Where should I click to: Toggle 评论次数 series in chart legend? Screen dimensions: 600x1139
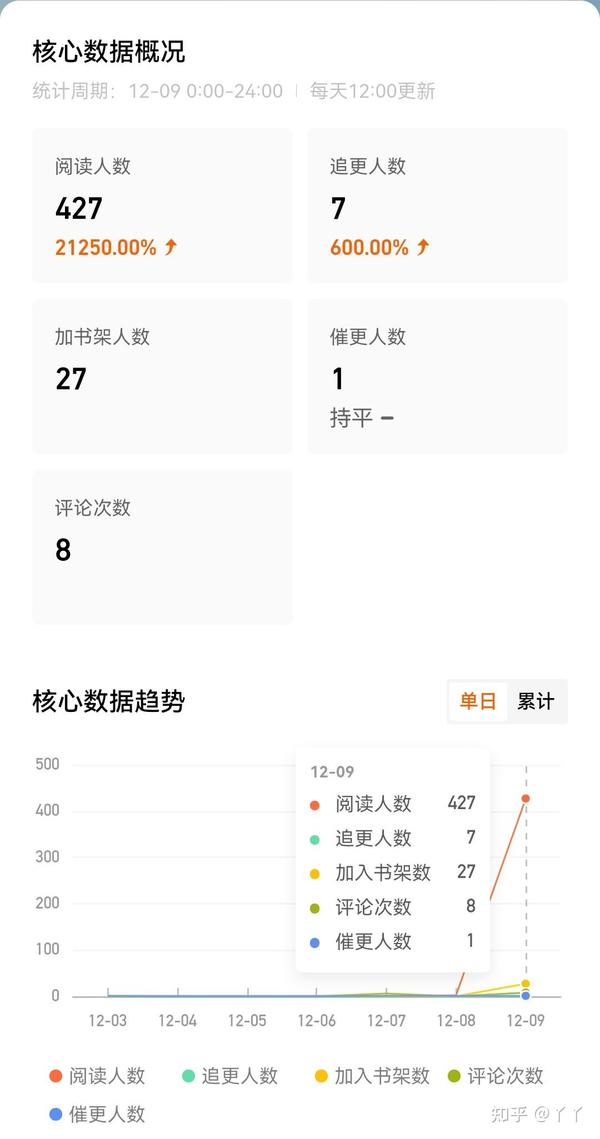click(496, 1076)
